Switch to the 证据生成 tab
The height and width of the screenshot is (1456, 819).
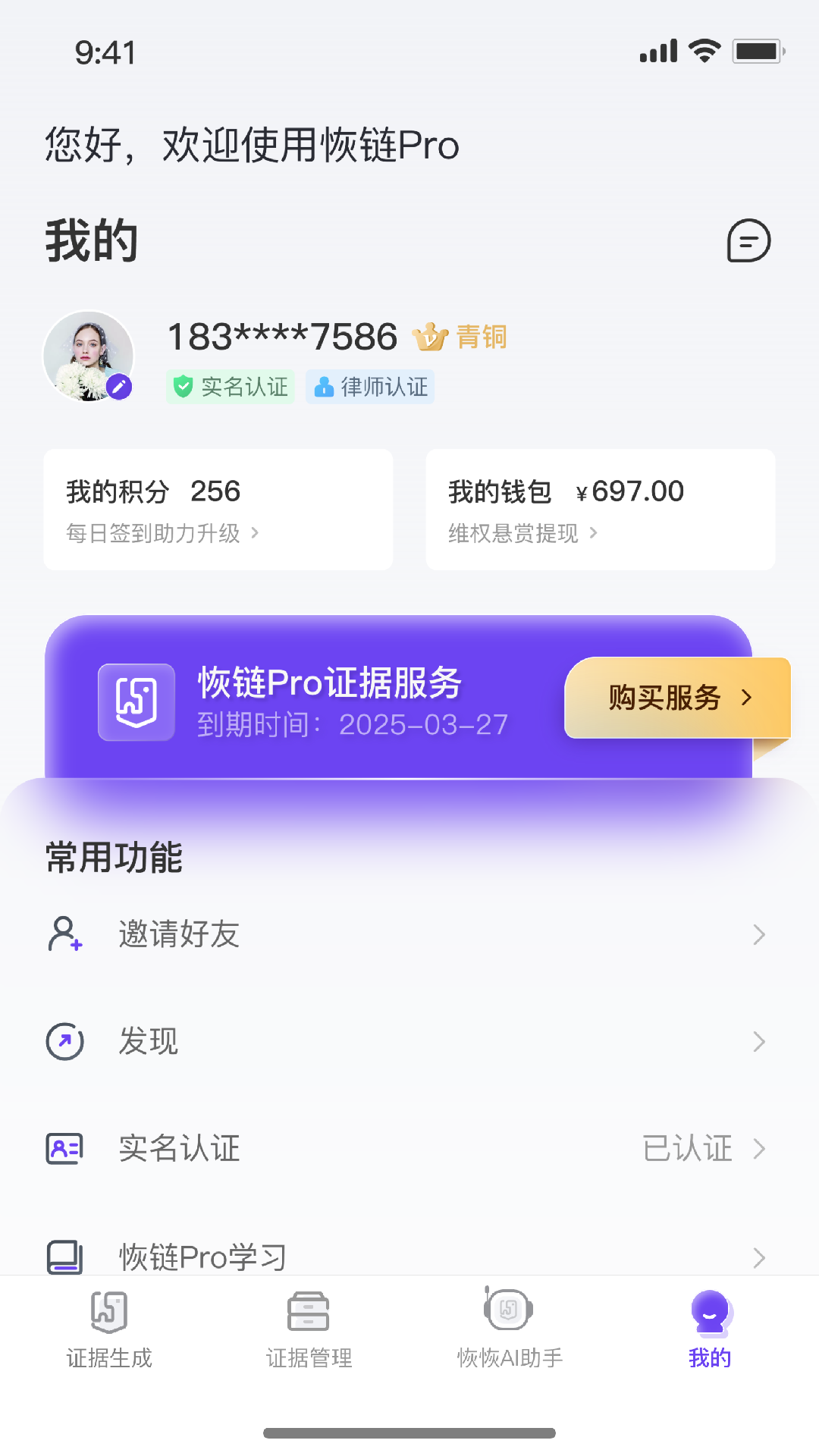point(109,1329)
